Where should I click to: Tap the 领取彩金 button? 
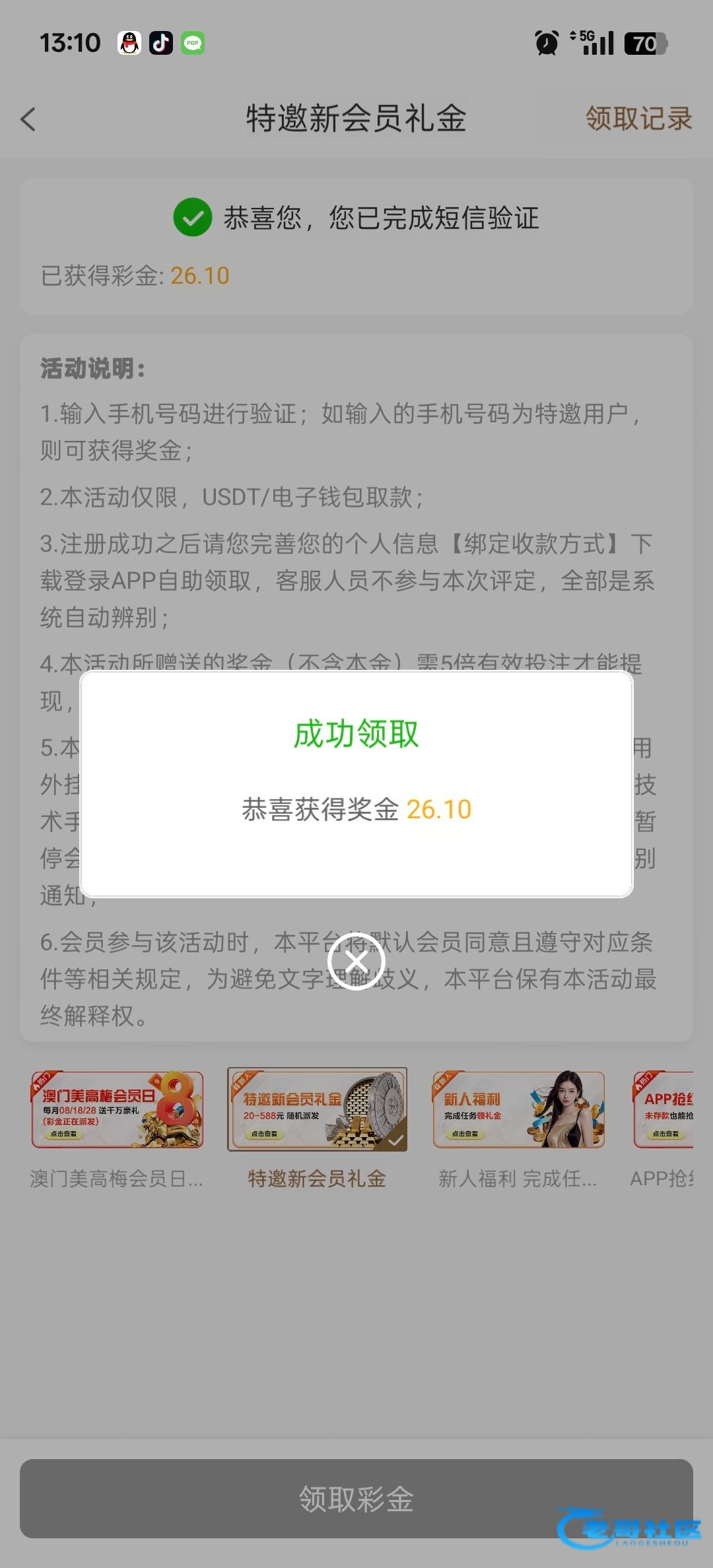tap(356, 1499)
